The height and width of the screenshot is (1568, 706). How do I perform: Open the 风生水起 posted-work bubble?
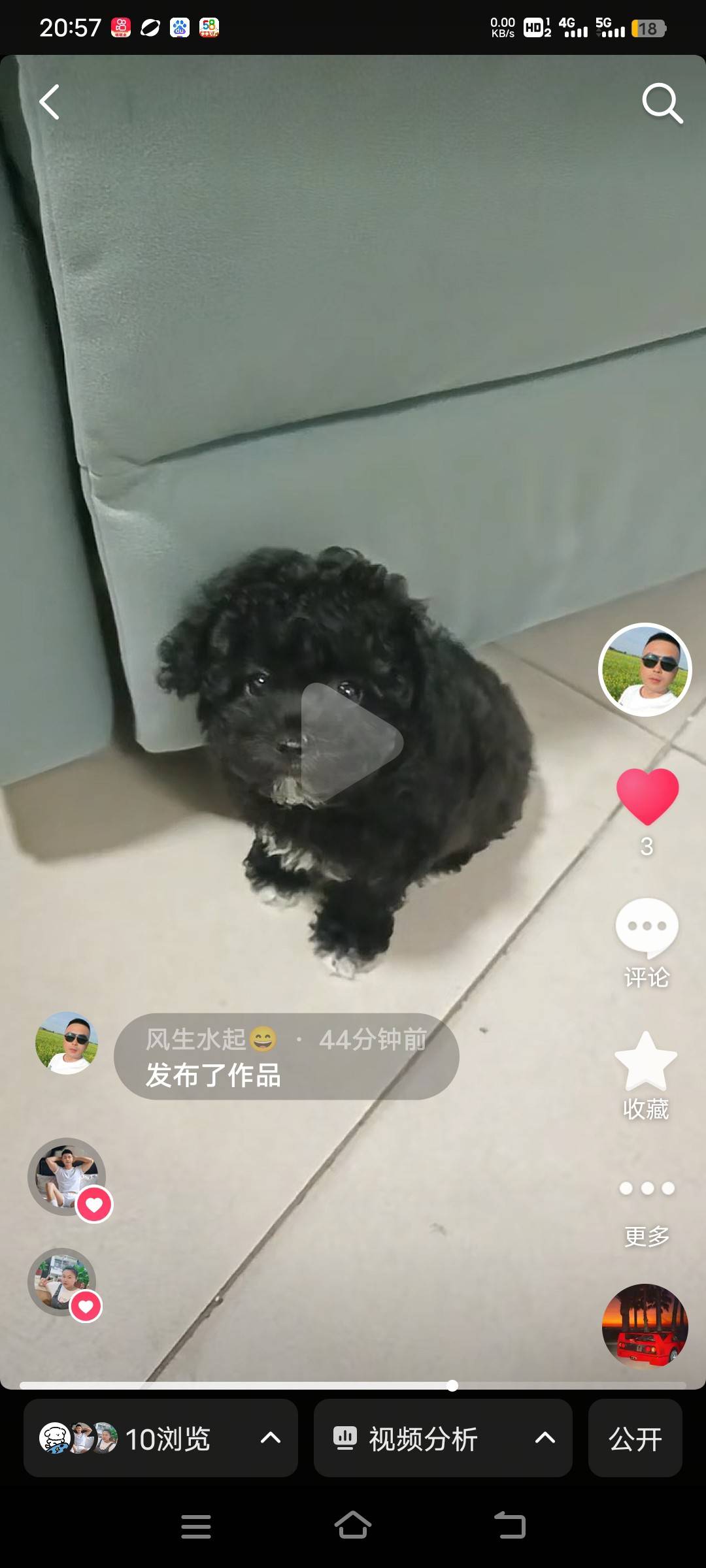pyautogui.click(x=286, y=1056)
